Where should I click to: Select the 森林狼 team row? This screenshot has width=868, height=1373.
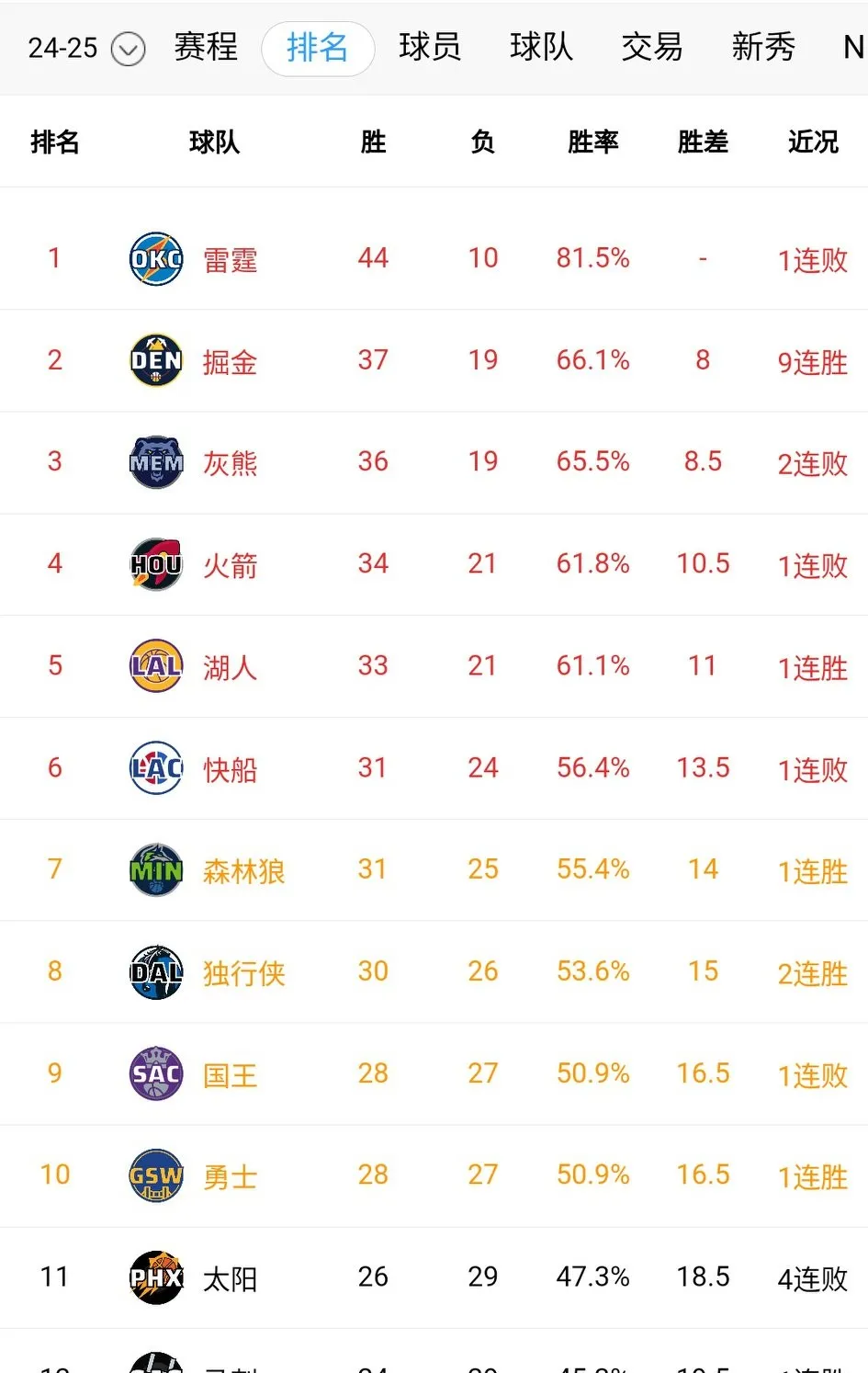point(243,870)
